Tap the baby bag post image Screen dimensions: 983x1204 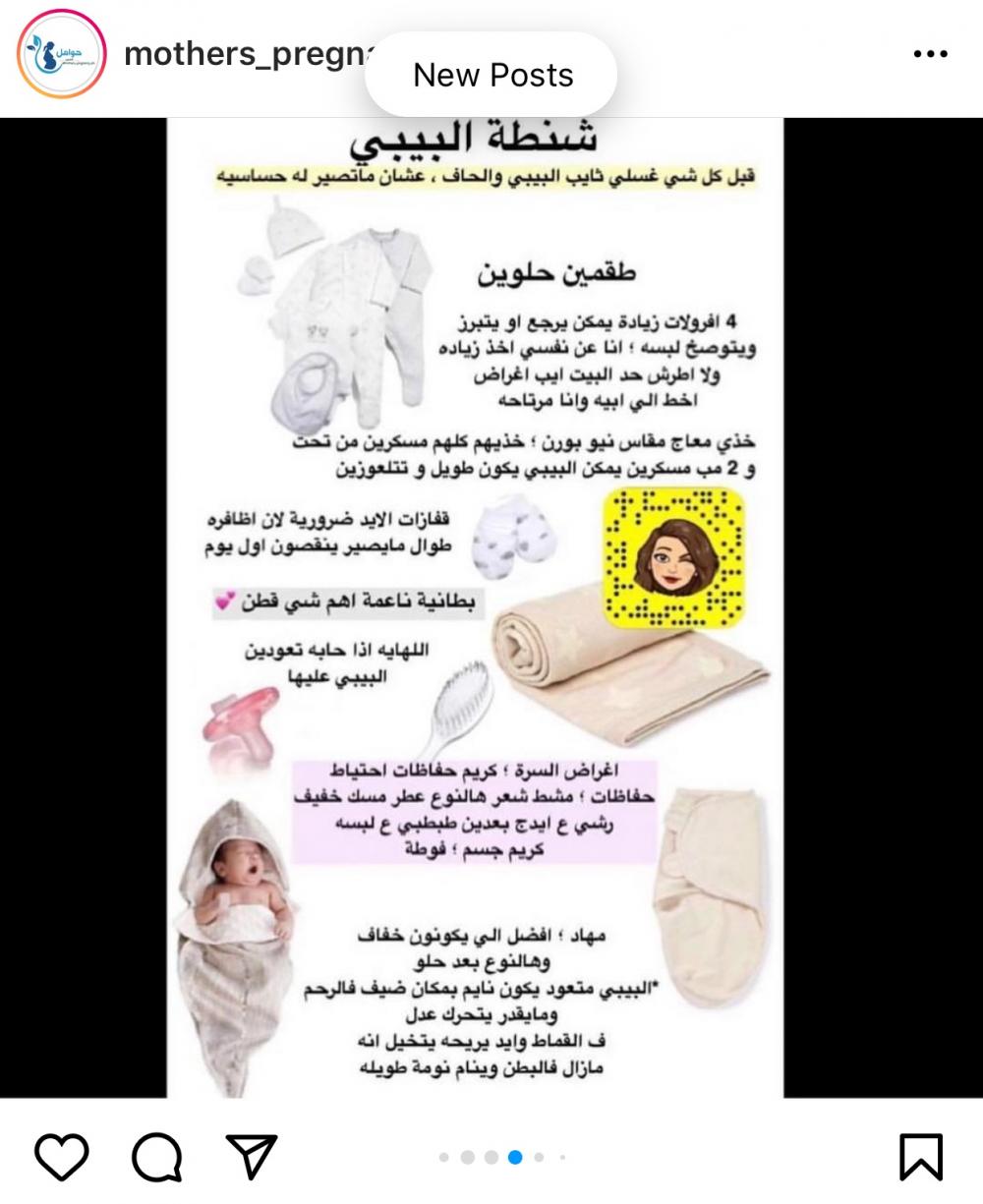pyautogui.click(x=475, y=606)
